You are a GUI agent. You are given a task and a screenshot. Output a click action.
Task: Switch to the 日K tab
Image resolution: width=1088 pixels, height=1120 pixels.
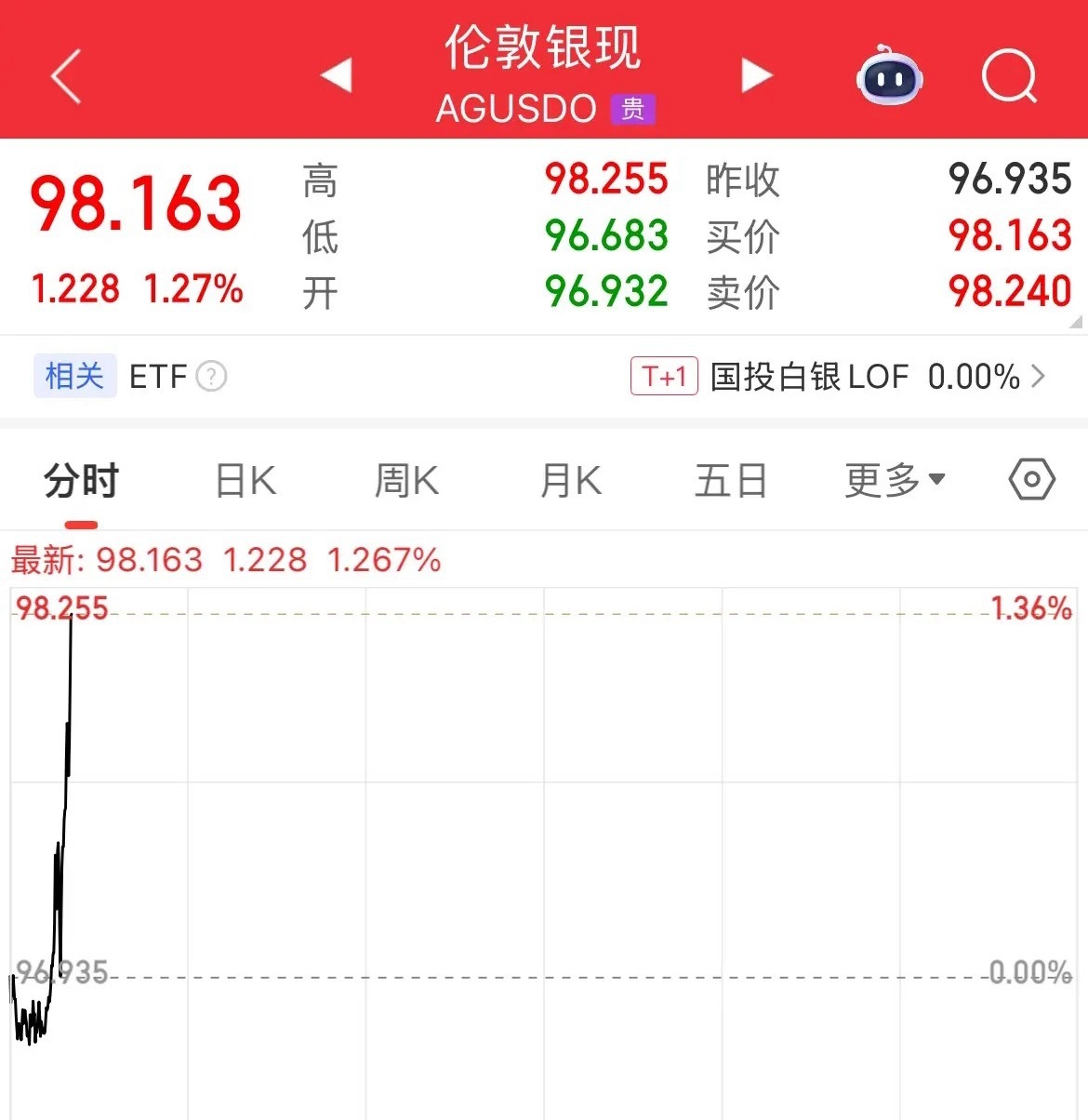tap(245, 479)
